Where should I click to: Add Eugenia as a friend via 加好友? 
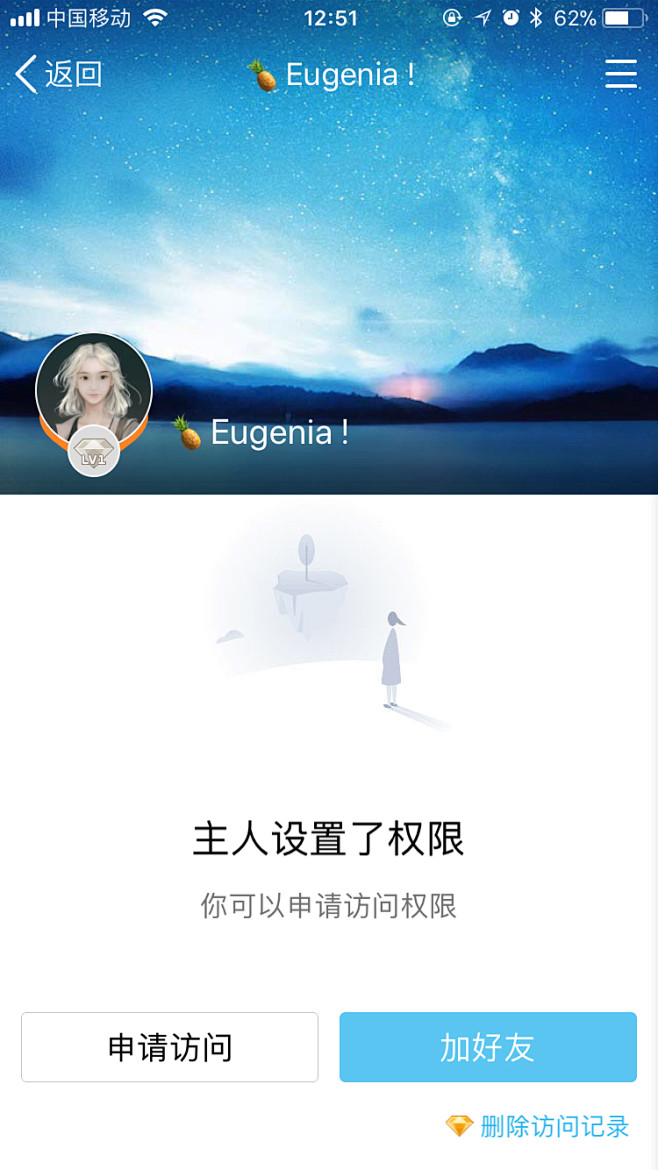point(488,1047)
